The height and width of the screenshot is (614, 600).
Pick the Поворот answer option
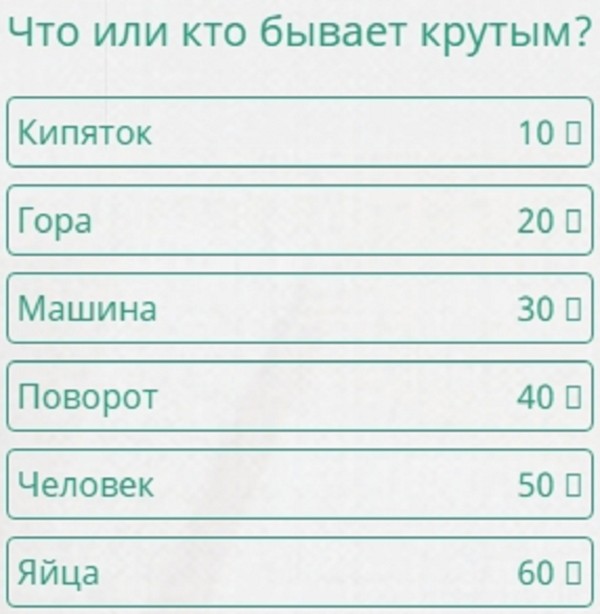pyautogui.click(x=300, y=397)
